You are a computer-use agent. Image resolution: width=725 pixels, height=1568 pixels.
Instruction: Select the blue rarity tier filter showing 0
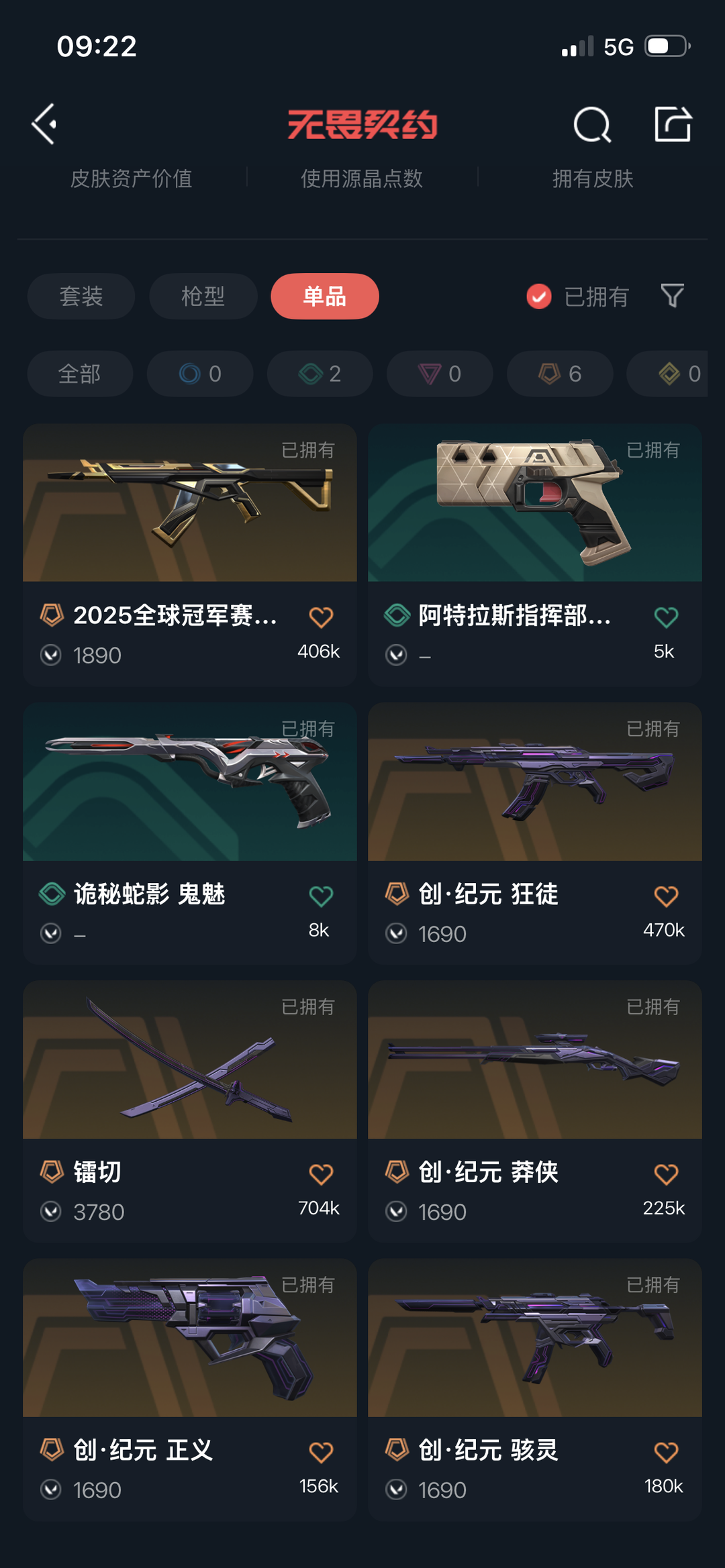pos(199,374)
